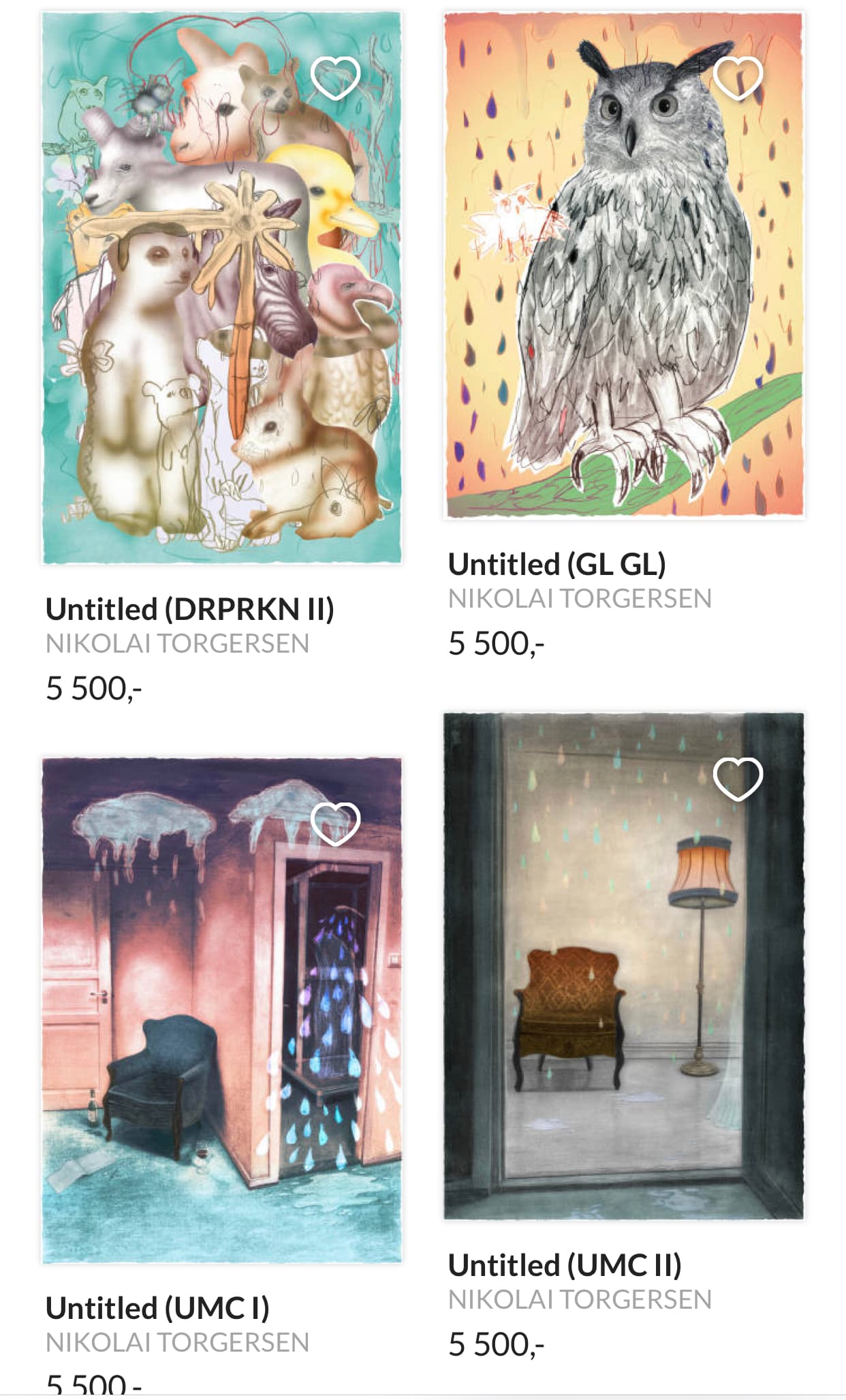Open the Untitled (DRPRKN II) product image

pos(222,287)
